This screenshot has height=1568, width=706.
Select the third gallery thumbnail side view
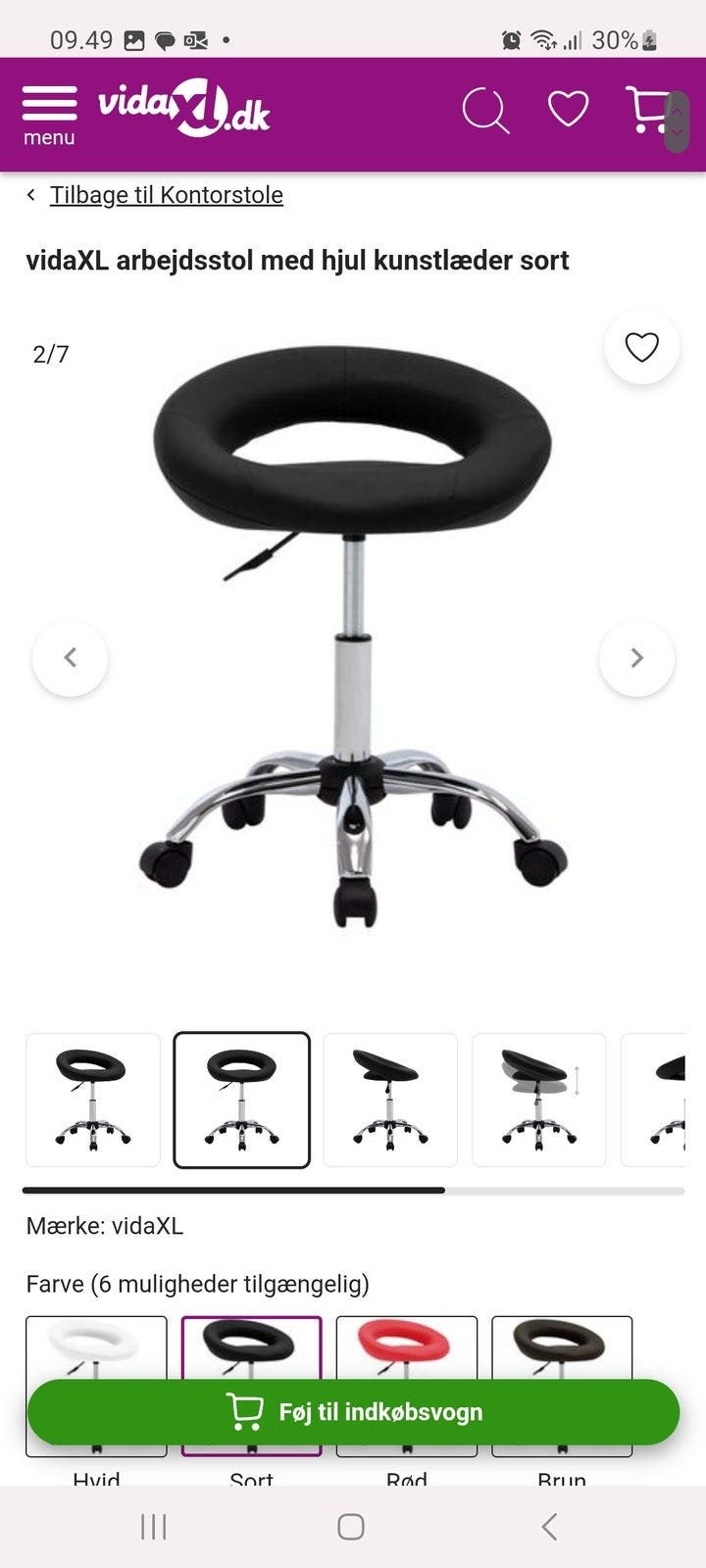click(x=390, y=1100)
